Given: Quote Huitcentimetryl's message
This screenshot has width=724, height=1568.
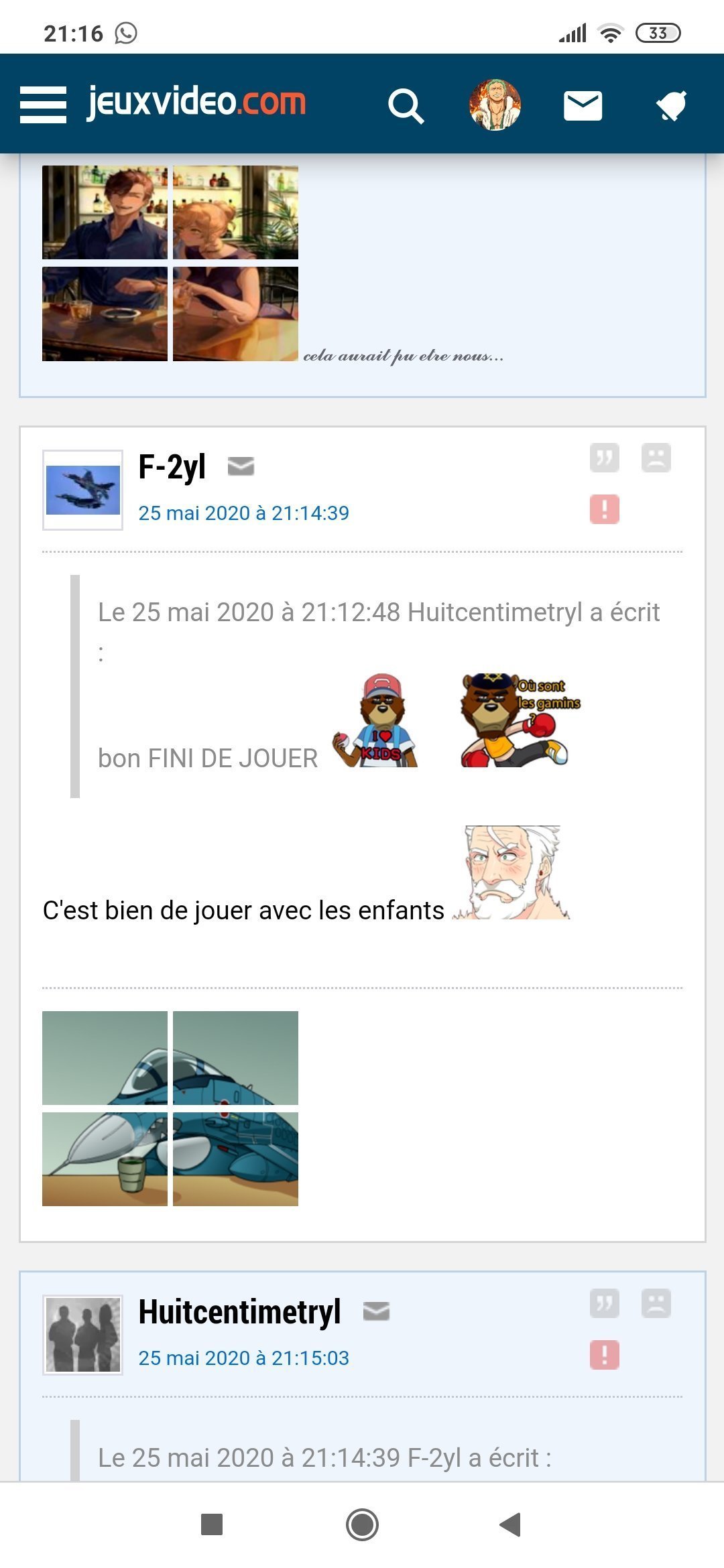Looking at the screenshot, I should (x=604, y=1303).
